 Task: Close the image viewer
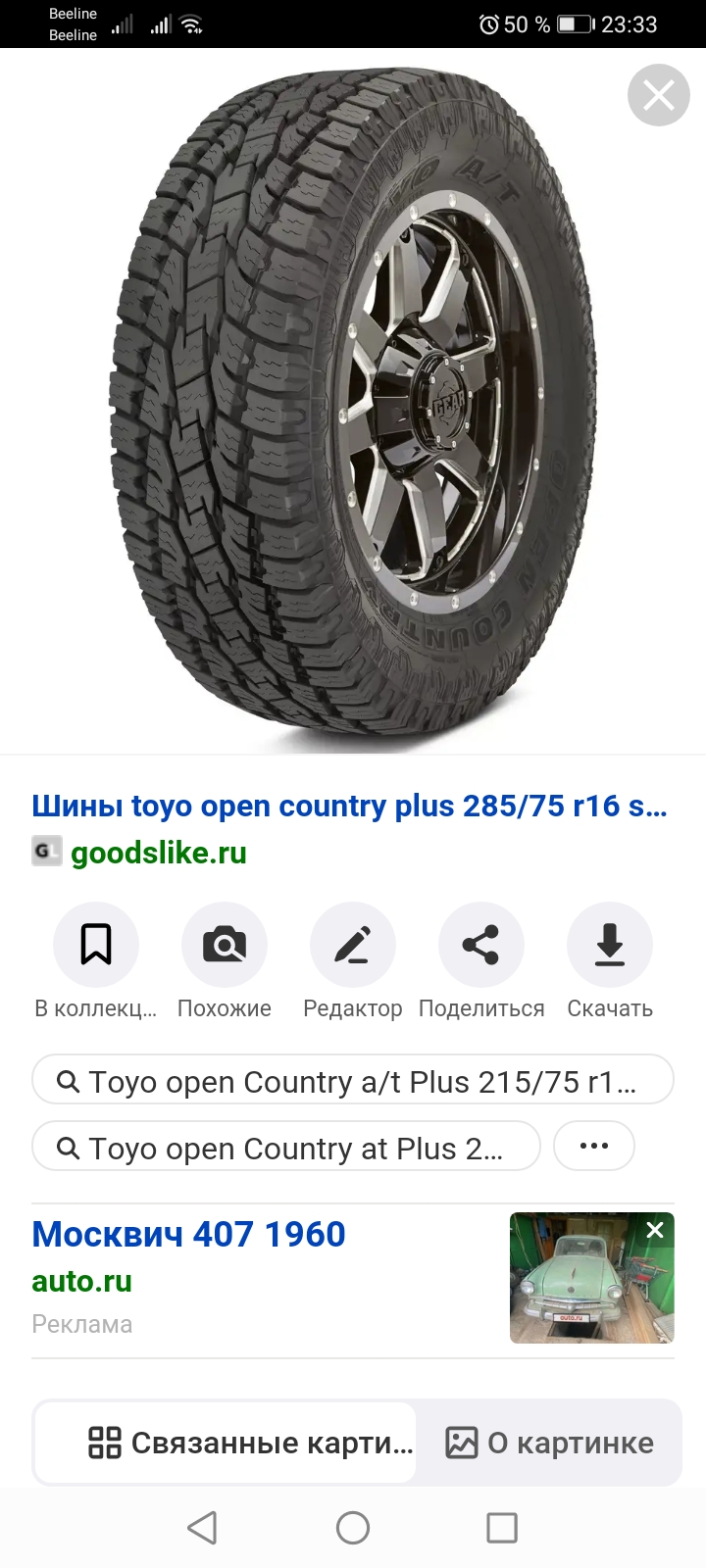tap(658, 95)
